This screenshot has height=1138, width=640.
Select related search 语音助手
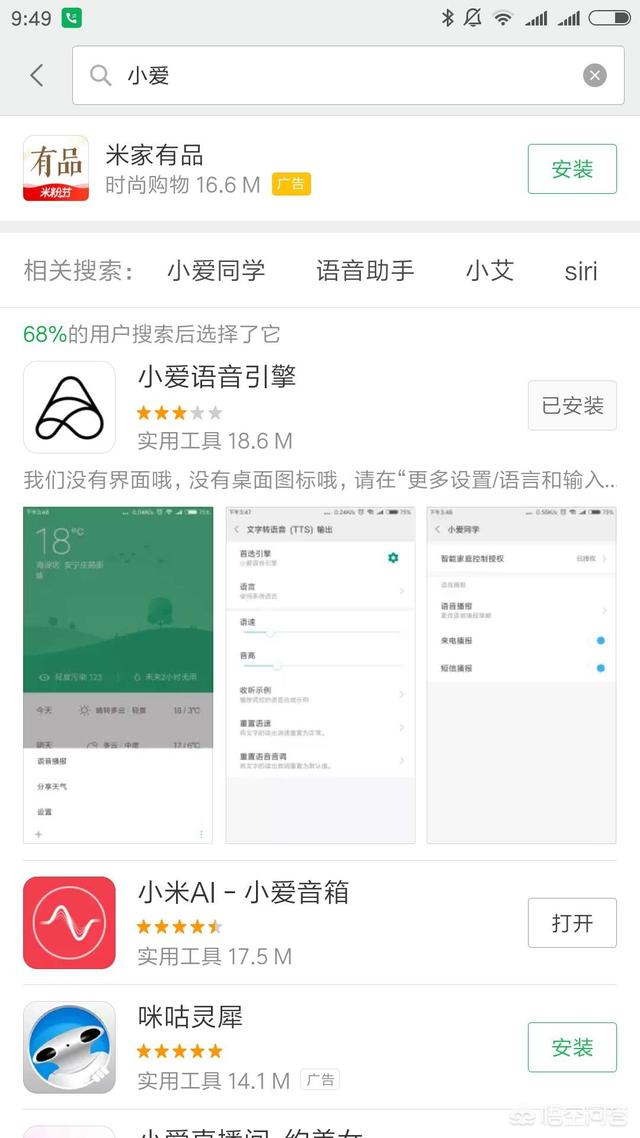(x=365, y=271)
